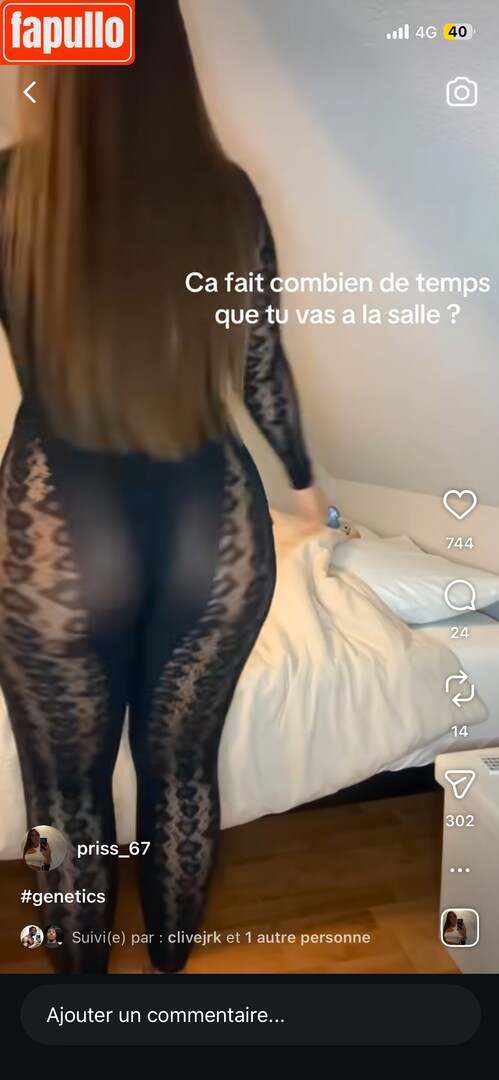The height and width of the screenshot is (1080, 499).
Task: Open the three-dot more options
Action: pyautogui.click(x=460, y=870)
